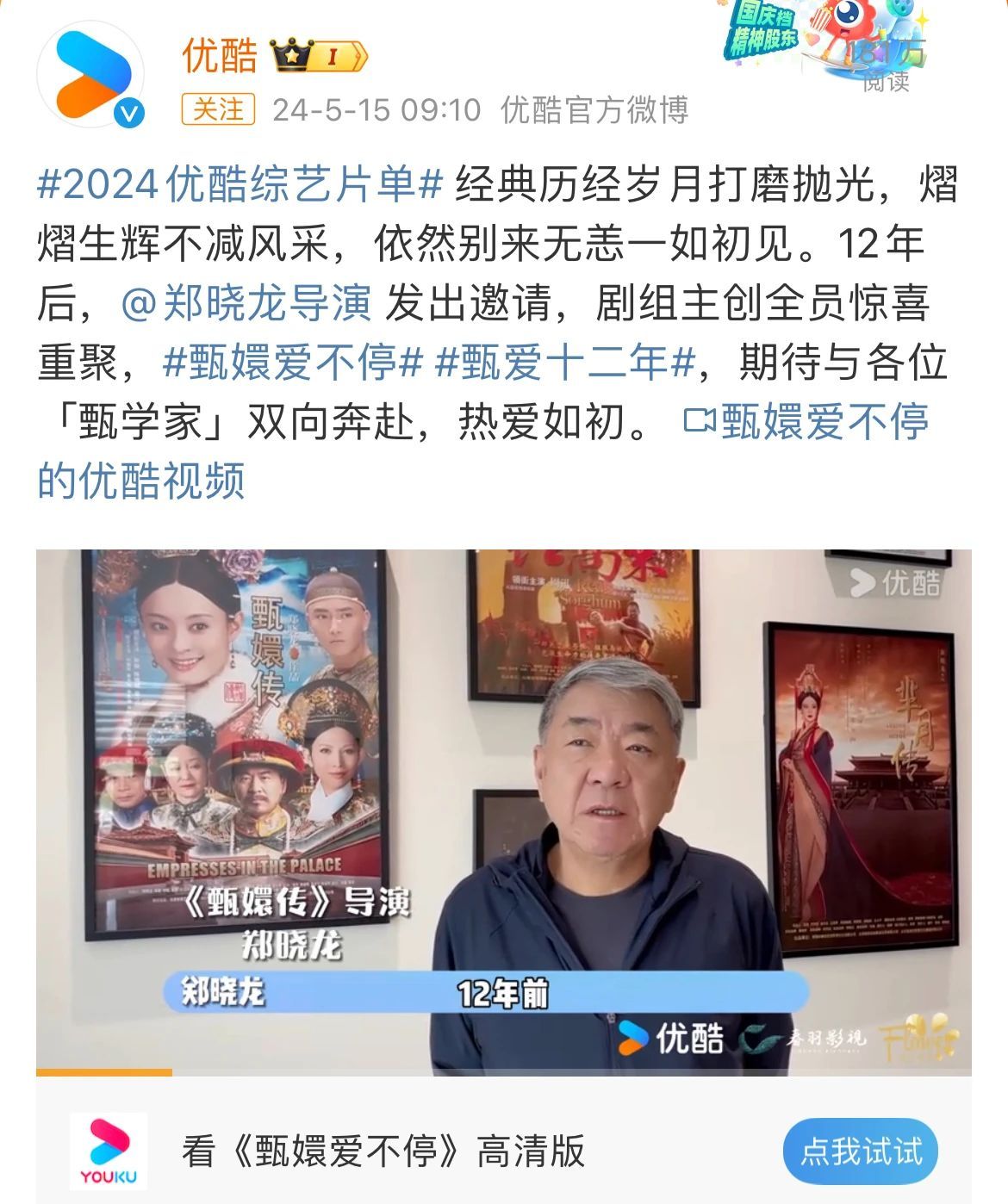This screenshot has height=1204, width=1008.
Task: Tap 点我试试 button
Action: [x=860, y=1151]
